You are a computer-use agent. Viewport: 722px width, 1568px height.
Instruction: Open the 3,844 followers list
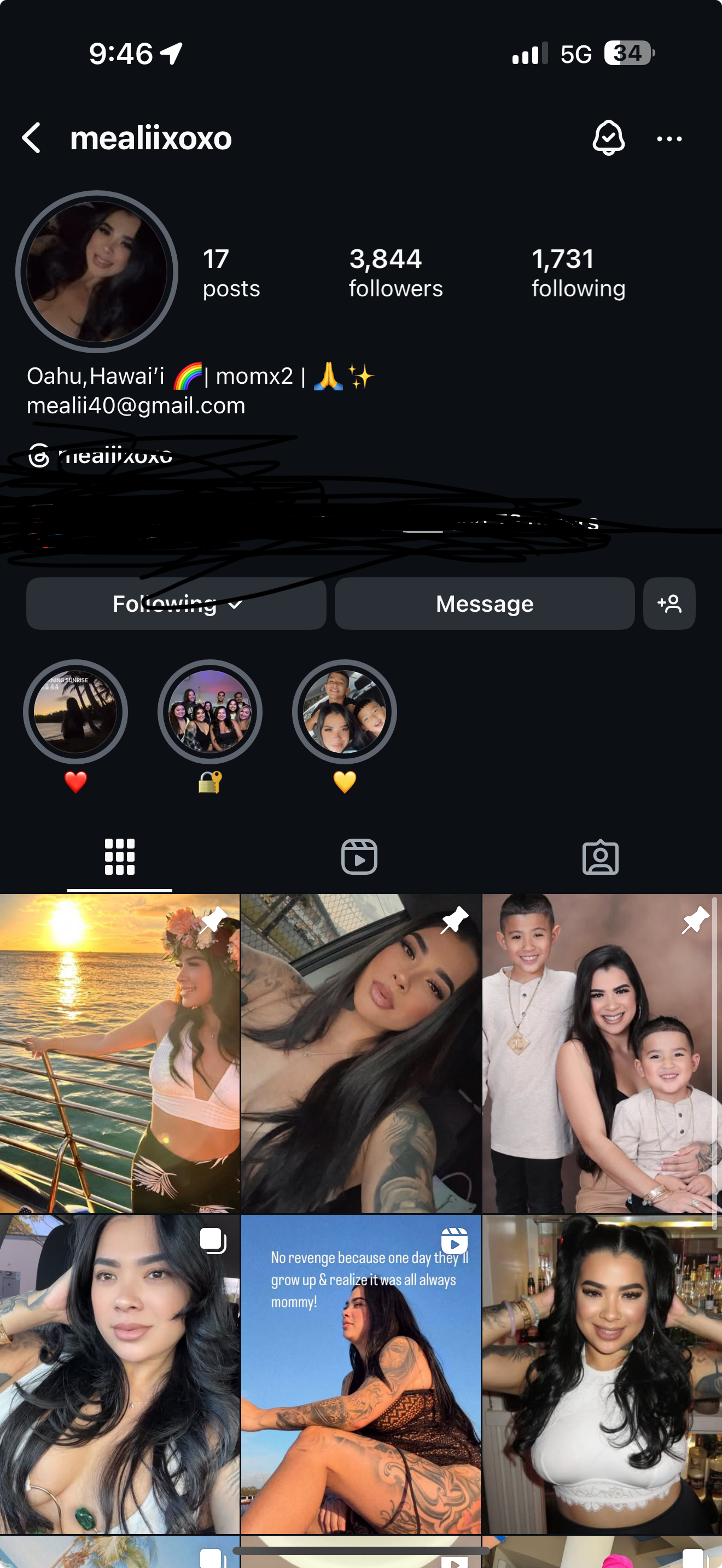(x=395, y=273)
